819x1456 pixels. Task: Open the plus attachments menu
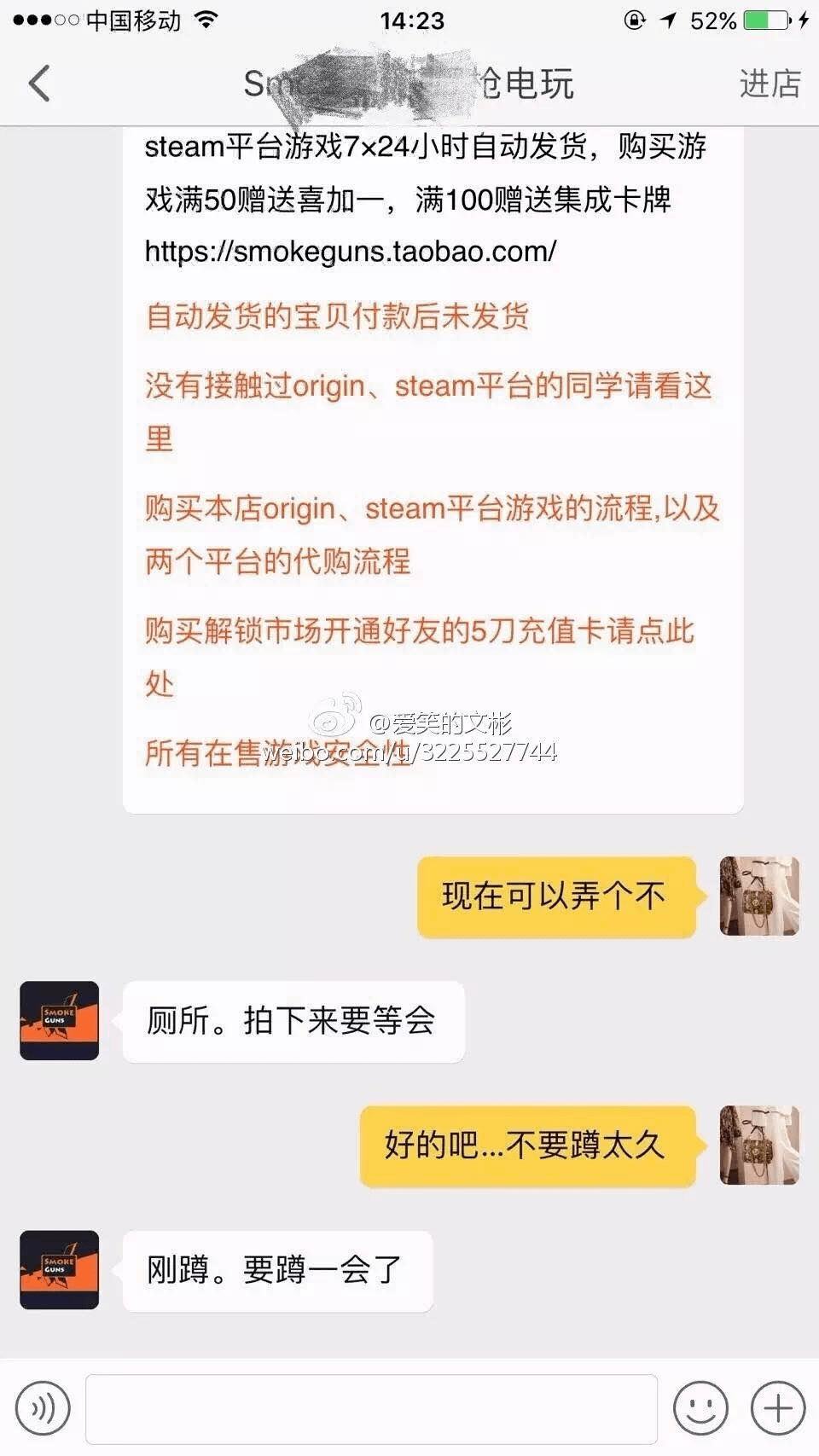pyautogui.click(x=778, y=1408)
